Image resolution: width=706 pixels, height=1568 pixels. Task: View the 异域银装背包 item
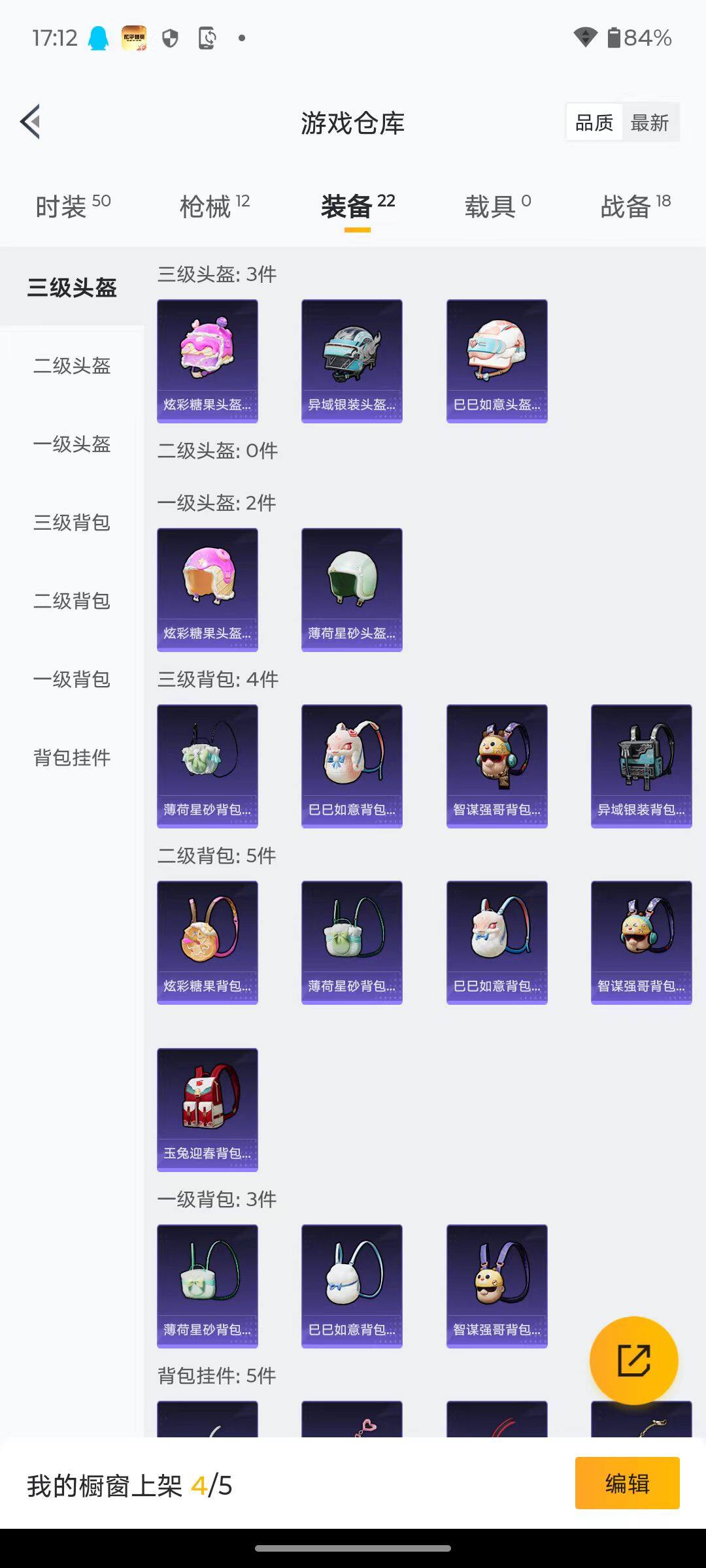[641, 766]
